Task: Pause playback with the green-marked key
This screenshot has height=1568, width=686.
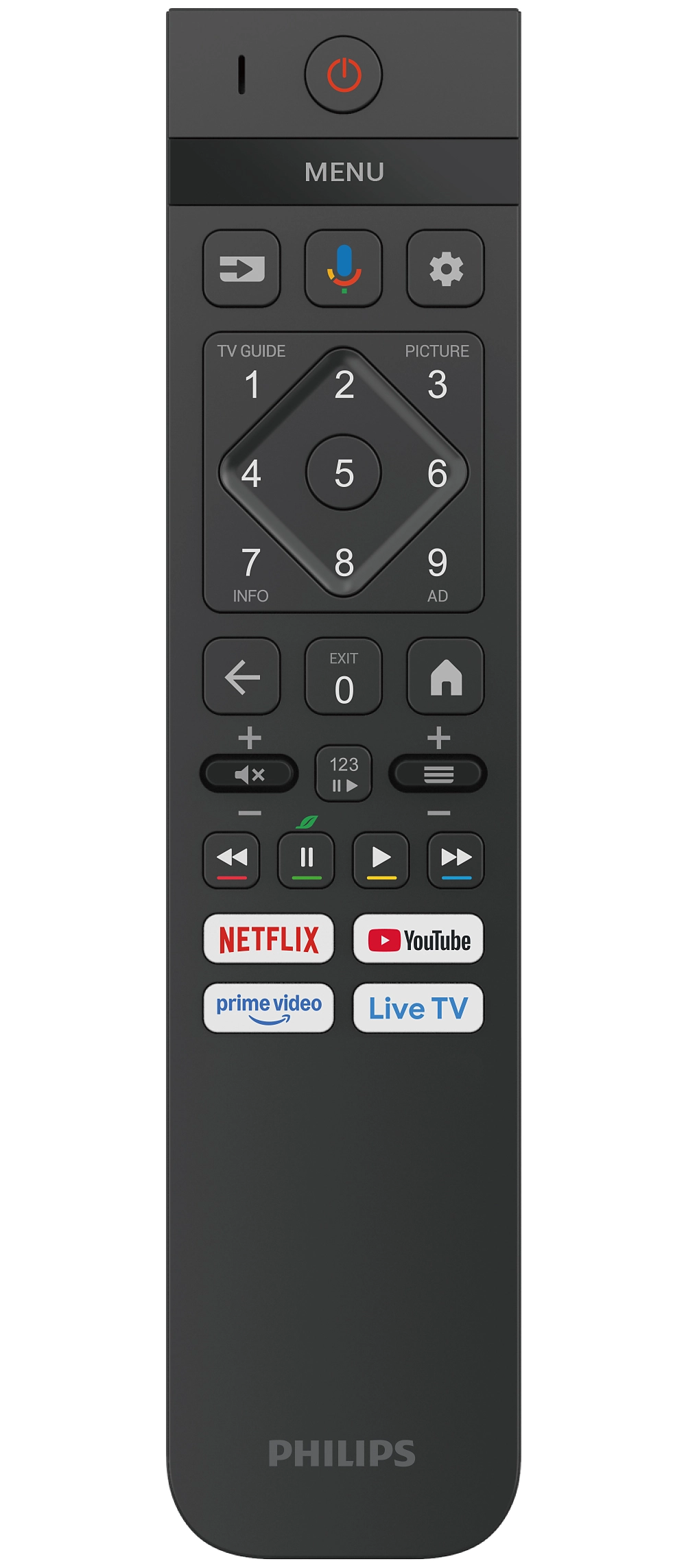Action: (307, 860)
